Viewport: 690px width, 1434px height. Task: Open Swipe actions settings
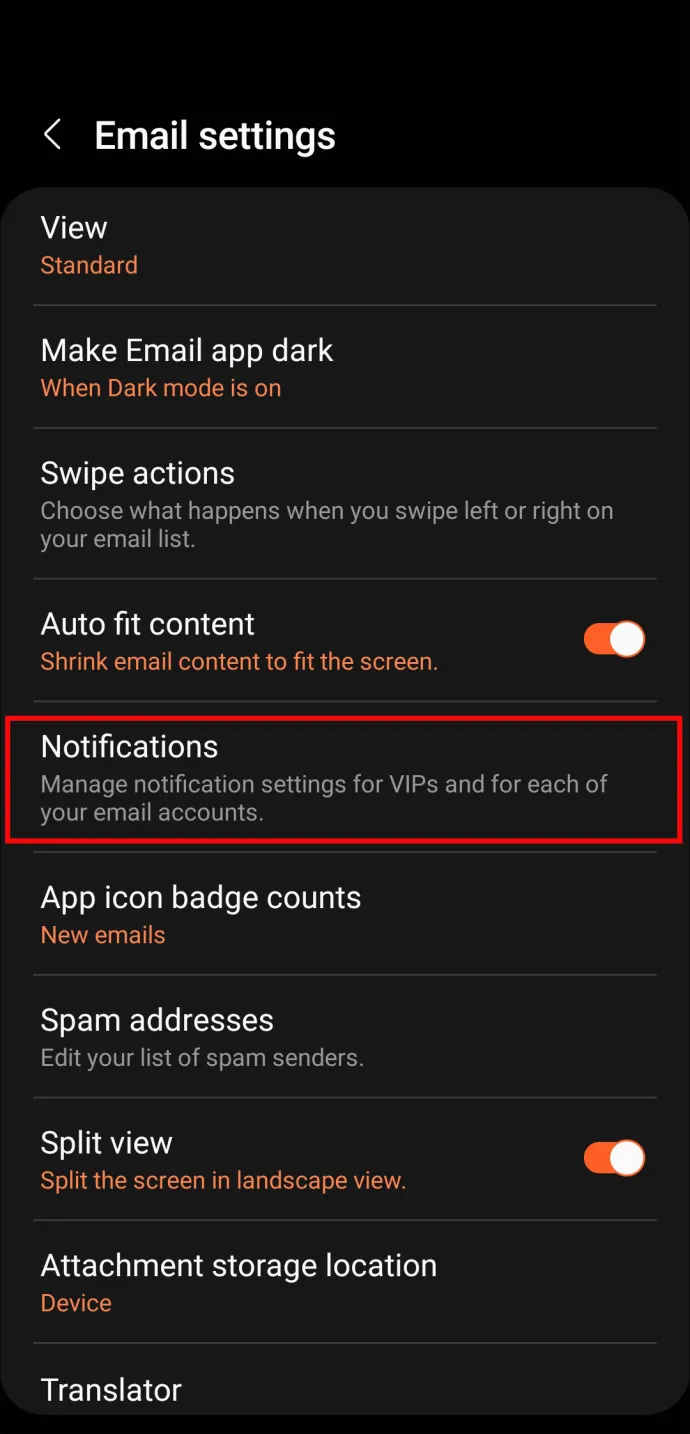(344, 504)
